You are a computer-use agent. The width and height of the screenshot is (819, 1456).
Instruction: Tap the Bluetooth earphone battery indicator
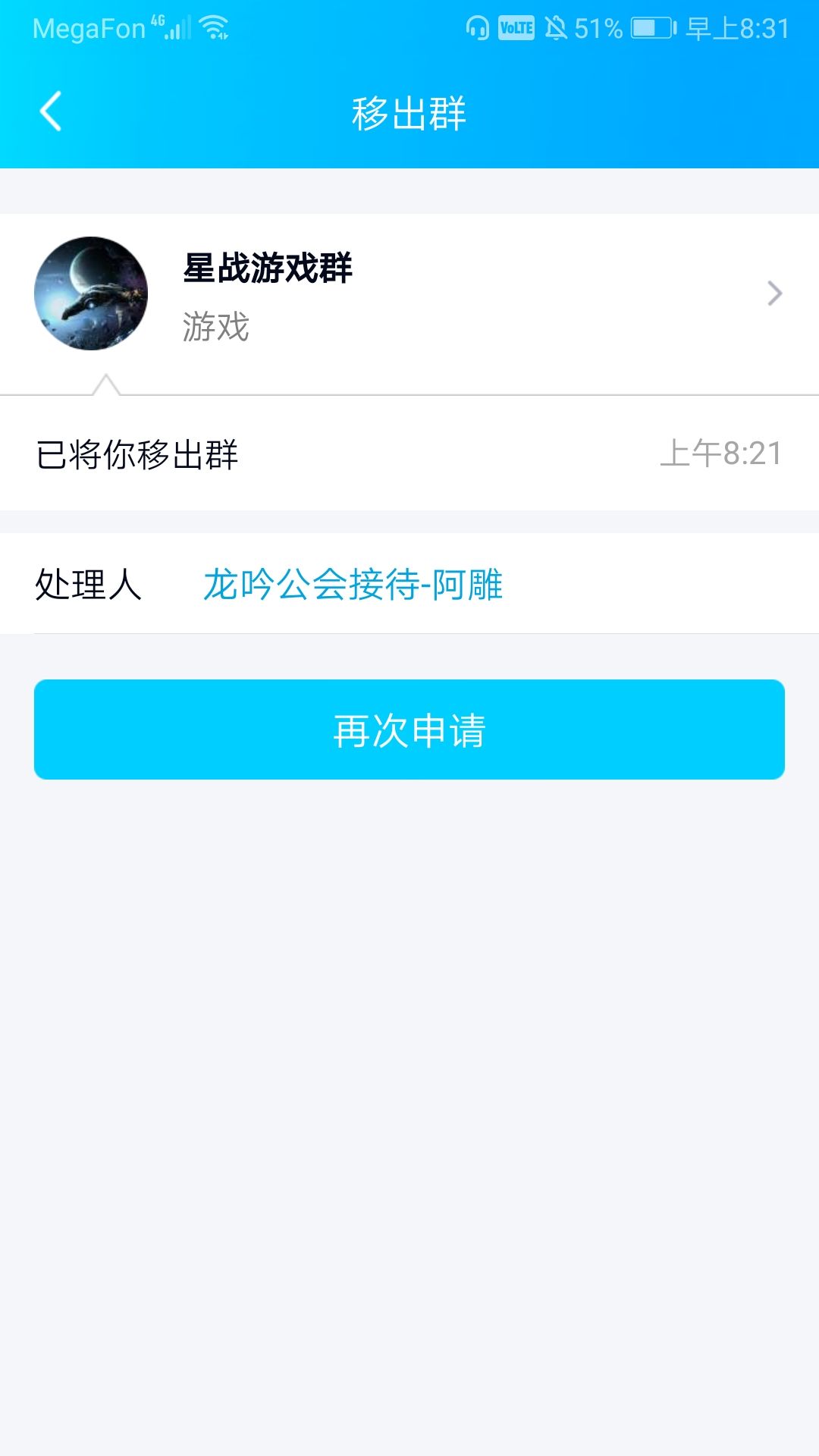coord(478,27)
